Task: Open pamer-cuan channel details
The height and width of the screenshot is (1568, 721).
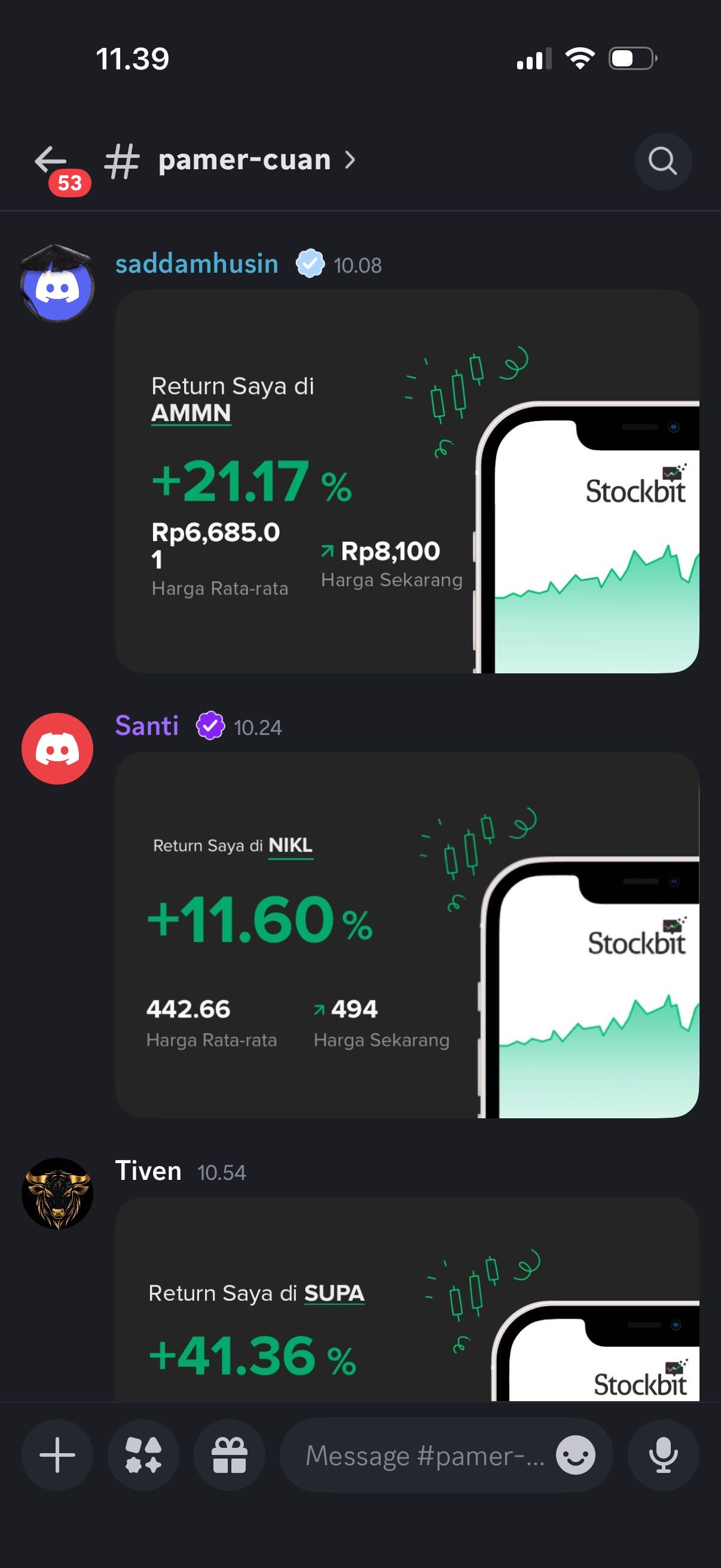Action: point(245,161)
